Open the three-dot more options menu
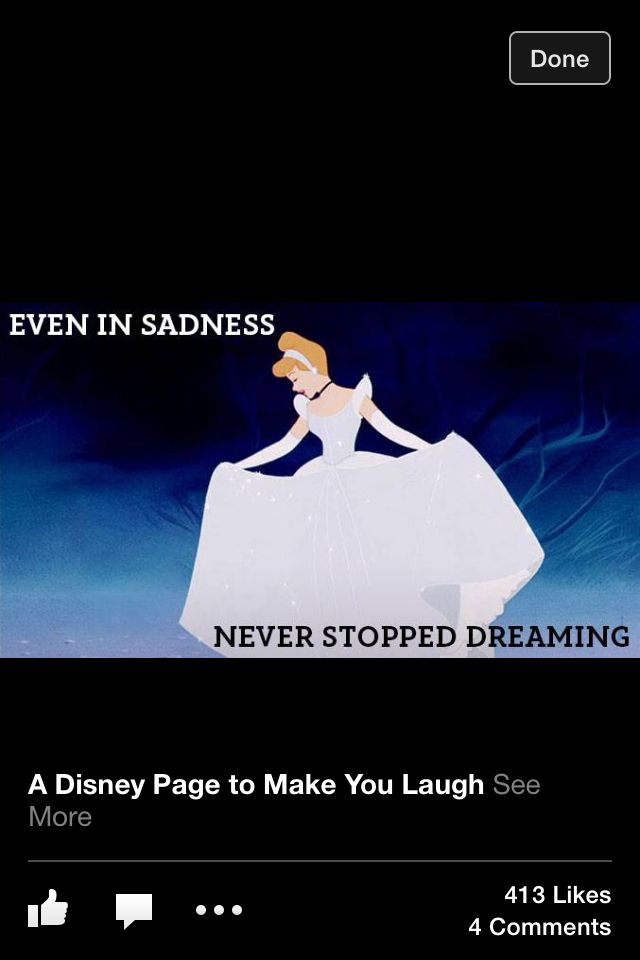The image size is (640, 960). coord(219,910)
